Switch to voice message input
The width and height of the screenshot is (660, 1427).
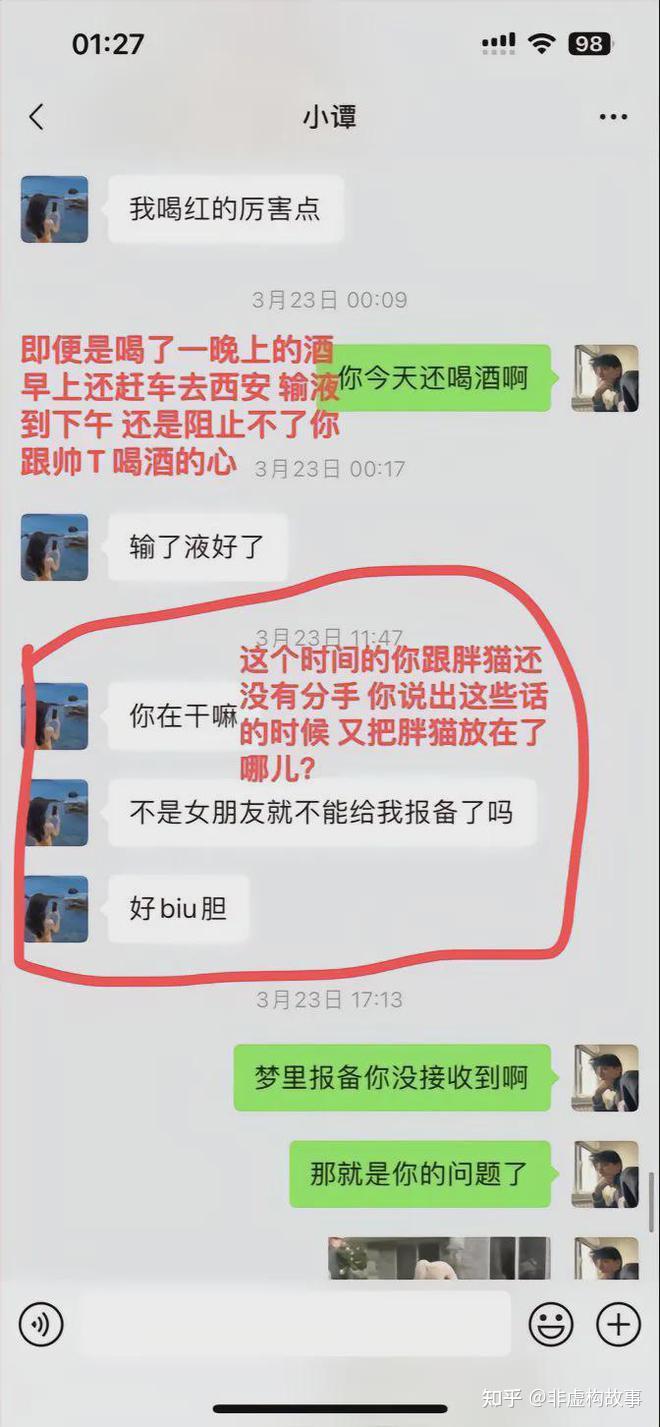click(41, 1325)
